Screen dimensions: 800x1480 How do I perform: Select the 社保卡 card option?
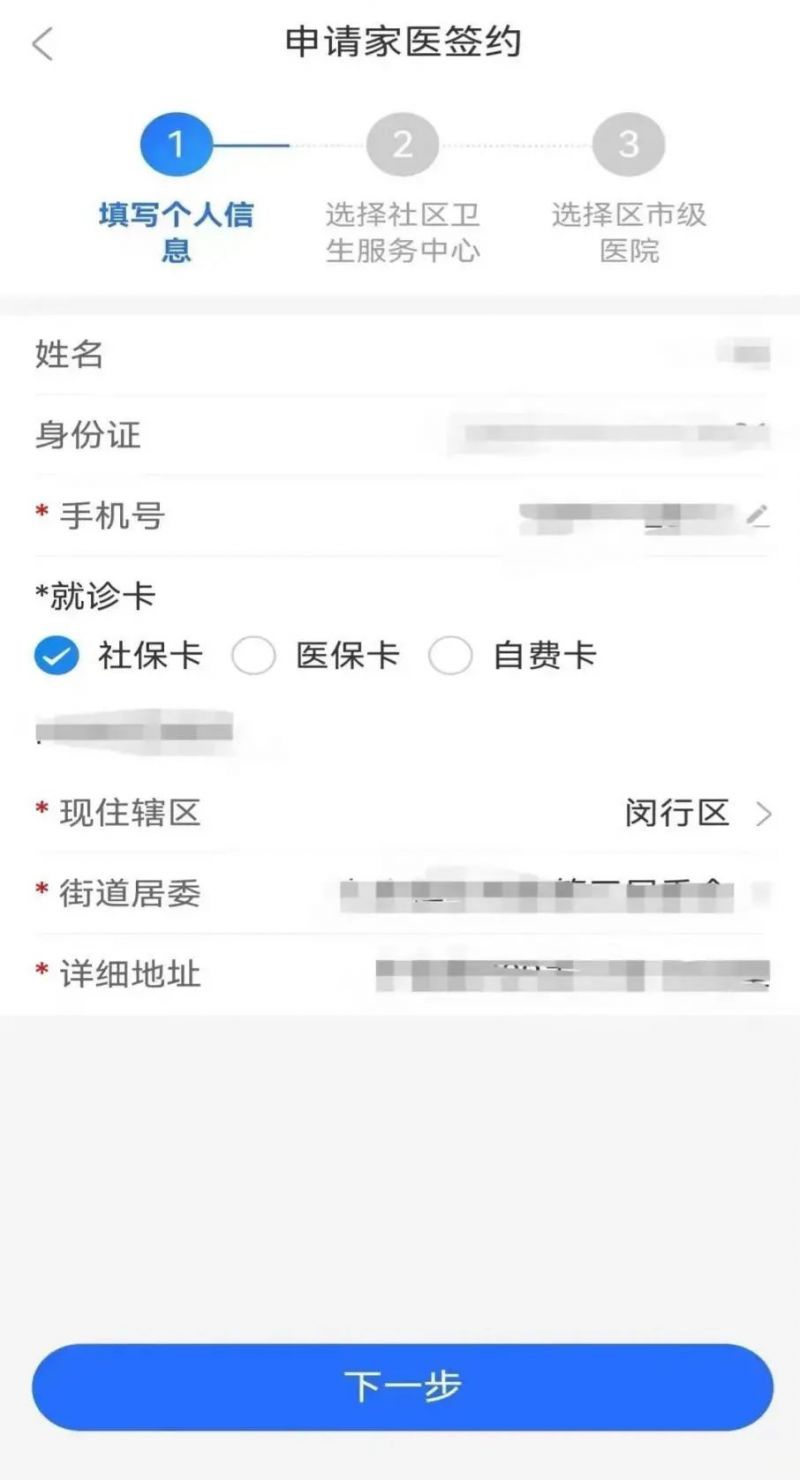pyautogui.click(x=57, y=656)
